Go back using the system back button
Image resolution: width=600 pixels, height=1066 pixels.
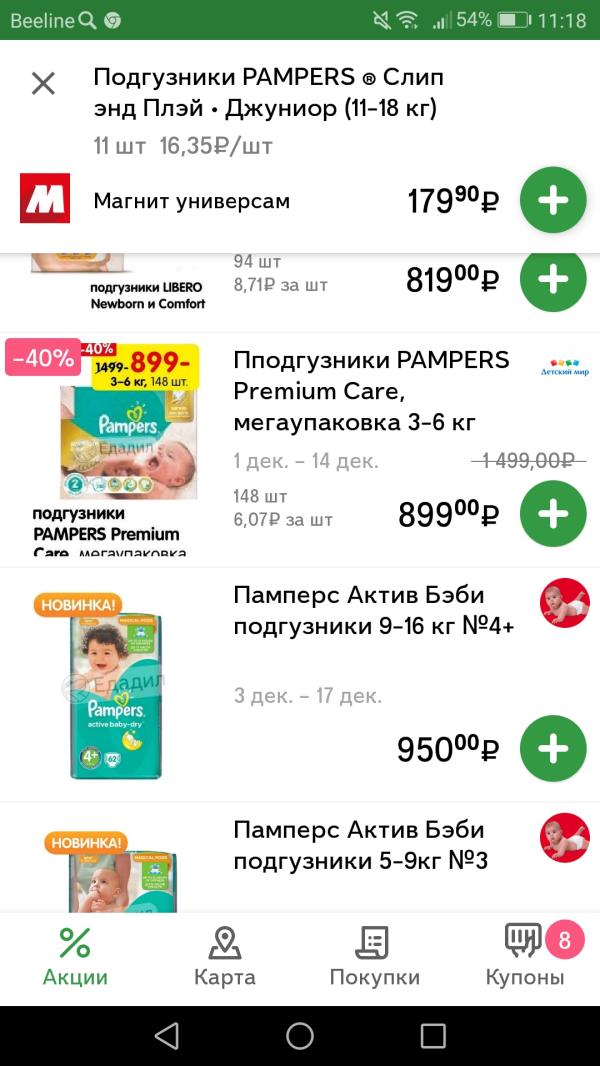(167, 1035)
